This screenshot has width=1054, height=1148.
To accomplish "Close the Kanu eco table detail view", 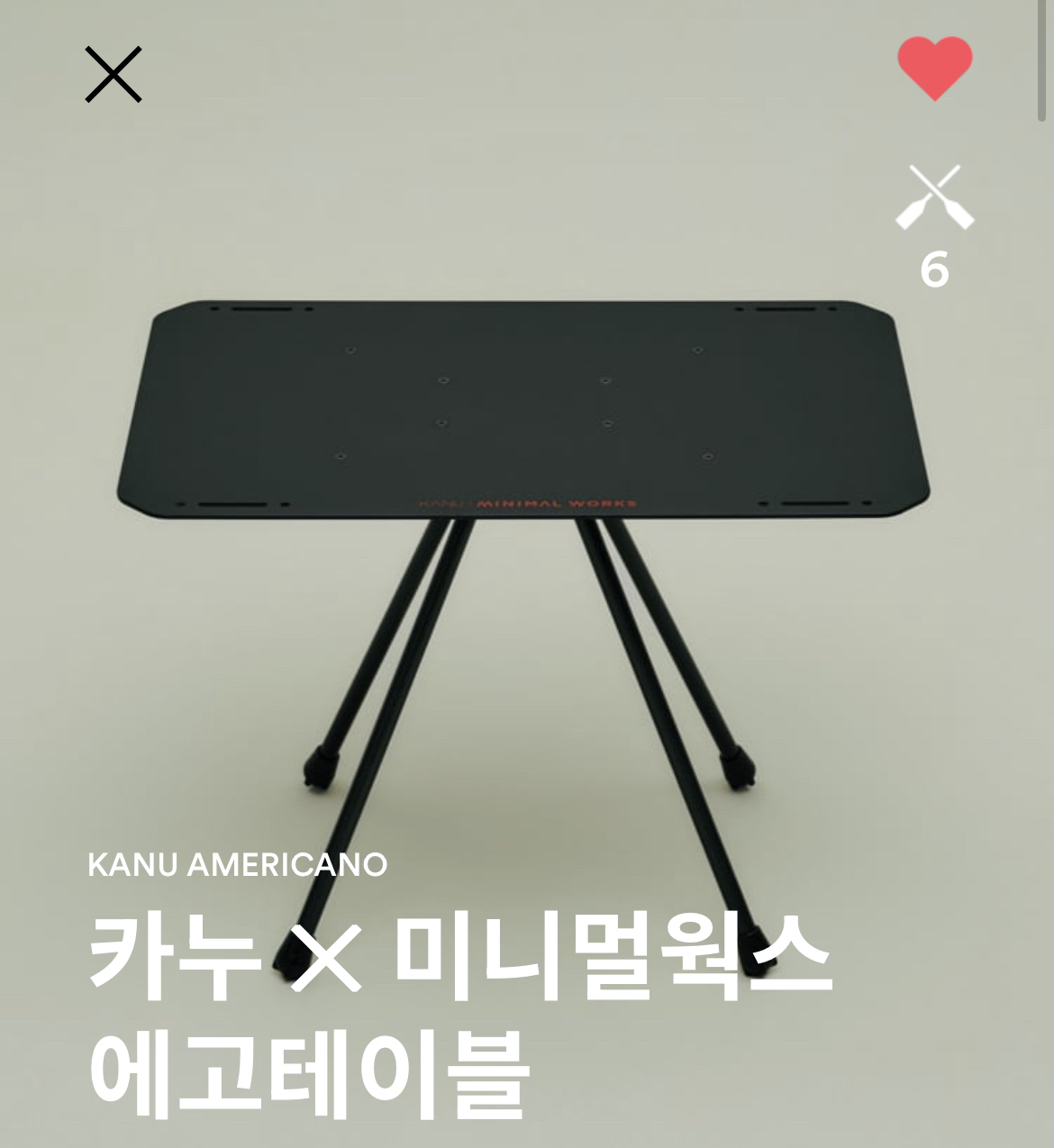I will tap(114, 75).
